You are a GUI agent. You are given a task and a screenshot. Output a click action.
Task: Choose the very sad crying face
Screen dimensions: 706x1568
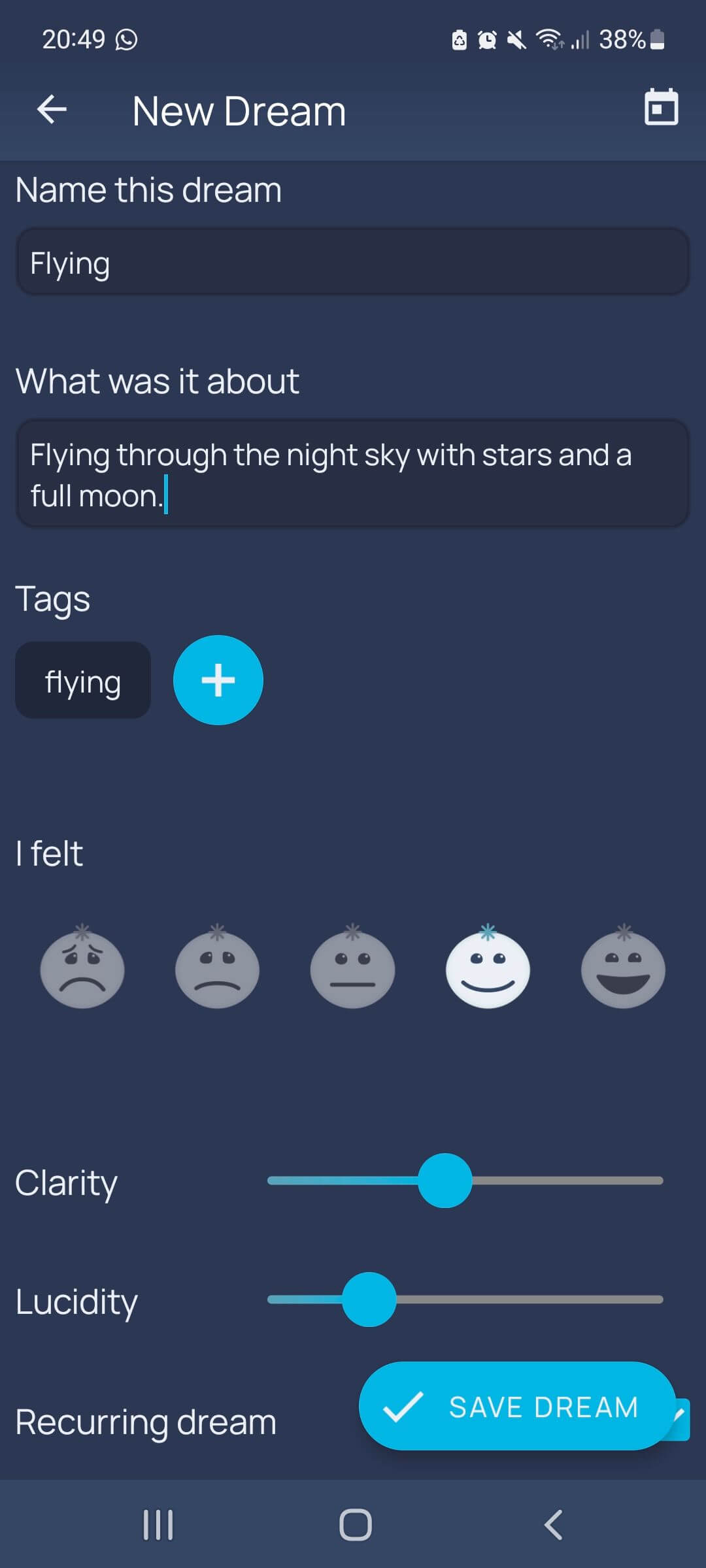point(82,968)
